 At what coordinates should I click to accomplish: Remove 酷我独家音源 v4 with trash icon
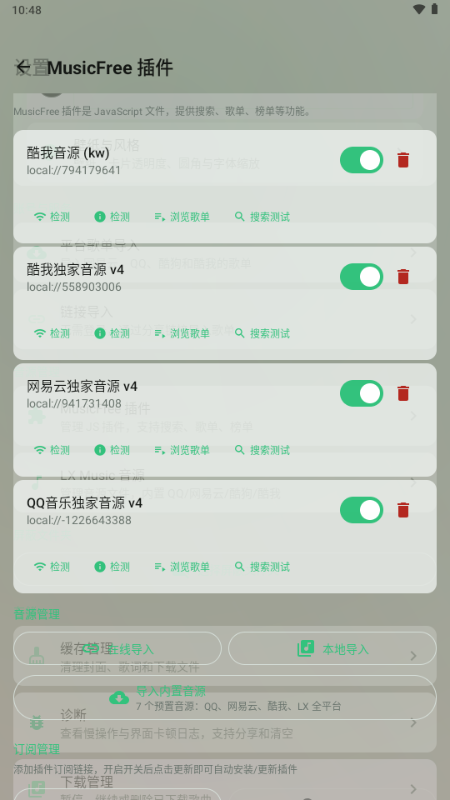[403, 277]
